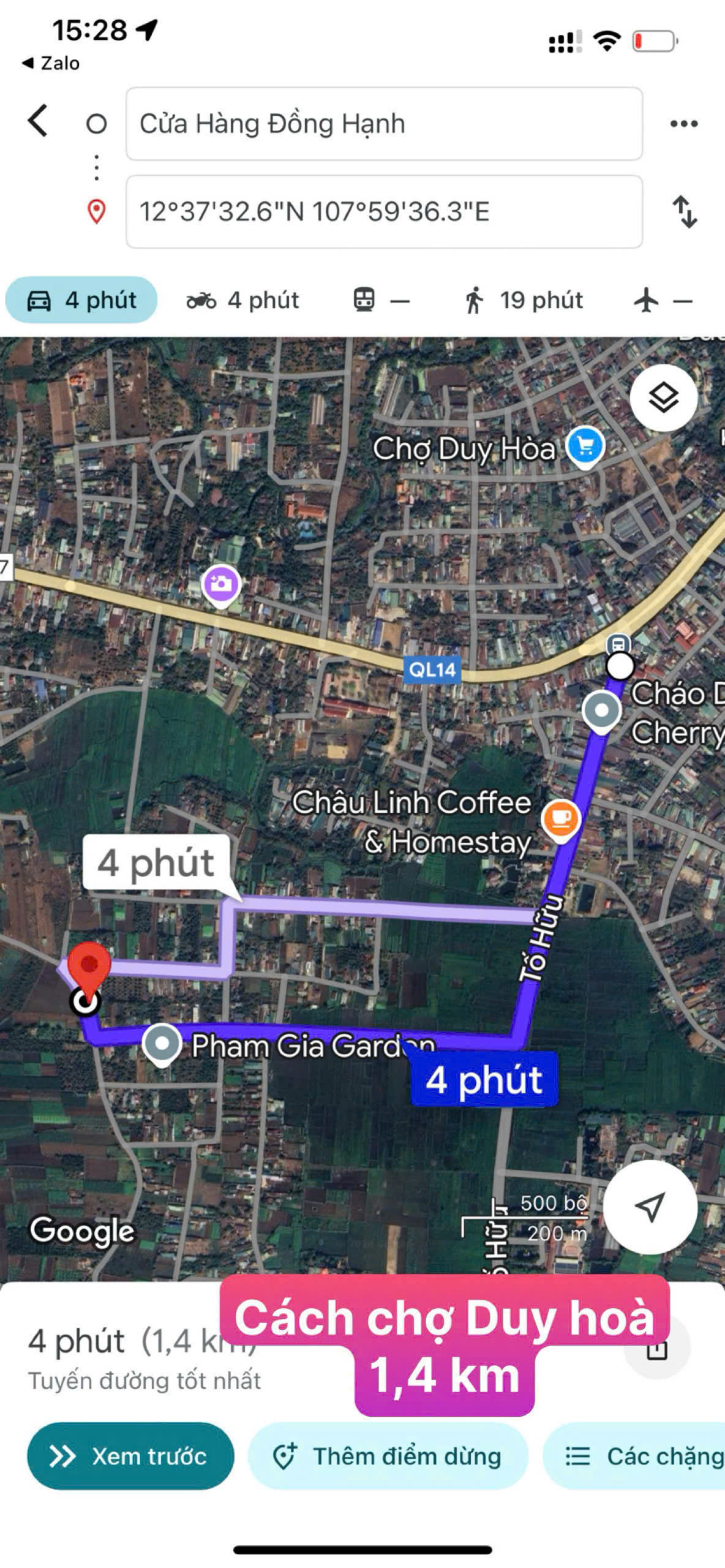Open the three-dot options menu
Screen dimensions: 725x1568
tap(683, 124)
